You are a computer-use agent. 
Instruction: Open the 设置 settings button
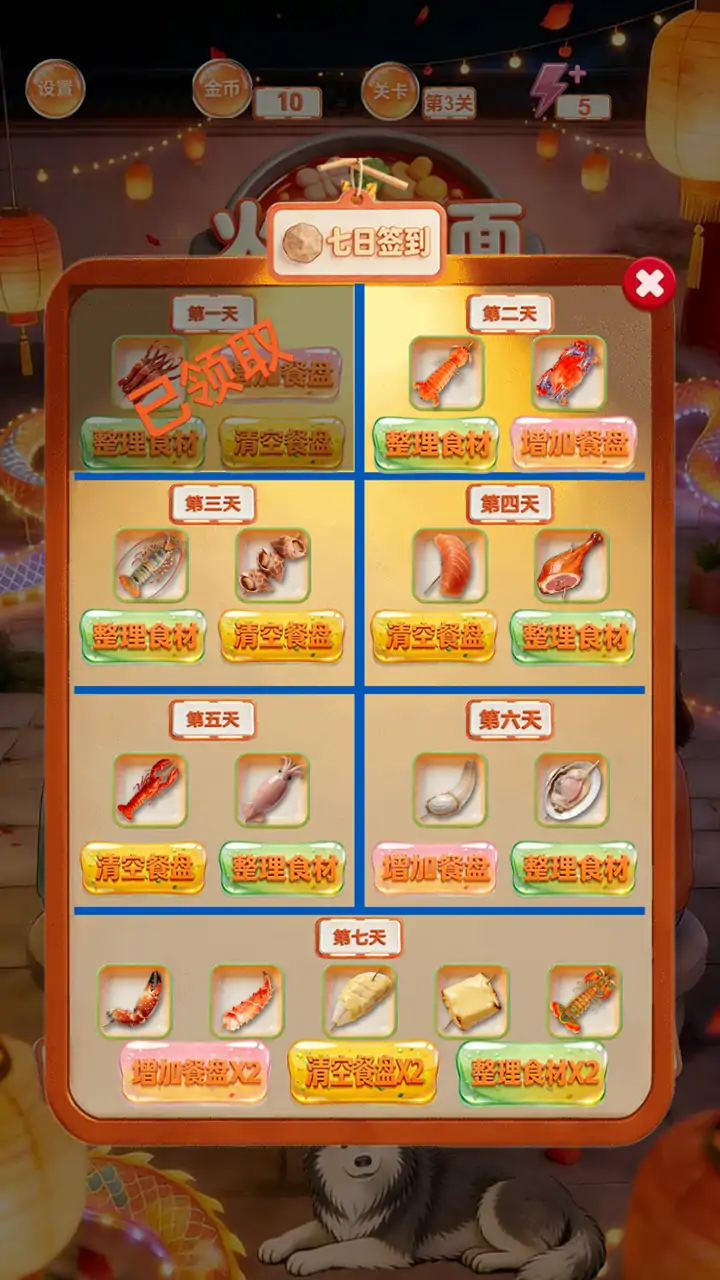pyautogui.click(x=55, y=89)
